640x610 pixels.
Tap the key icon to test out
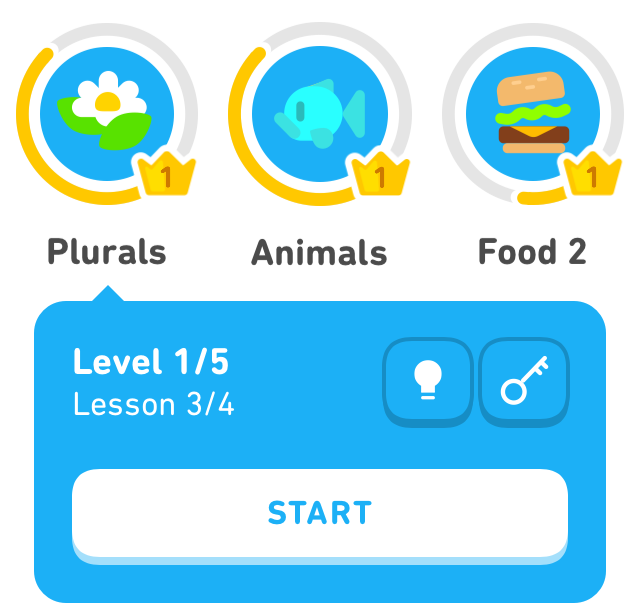tap(525, 380)
